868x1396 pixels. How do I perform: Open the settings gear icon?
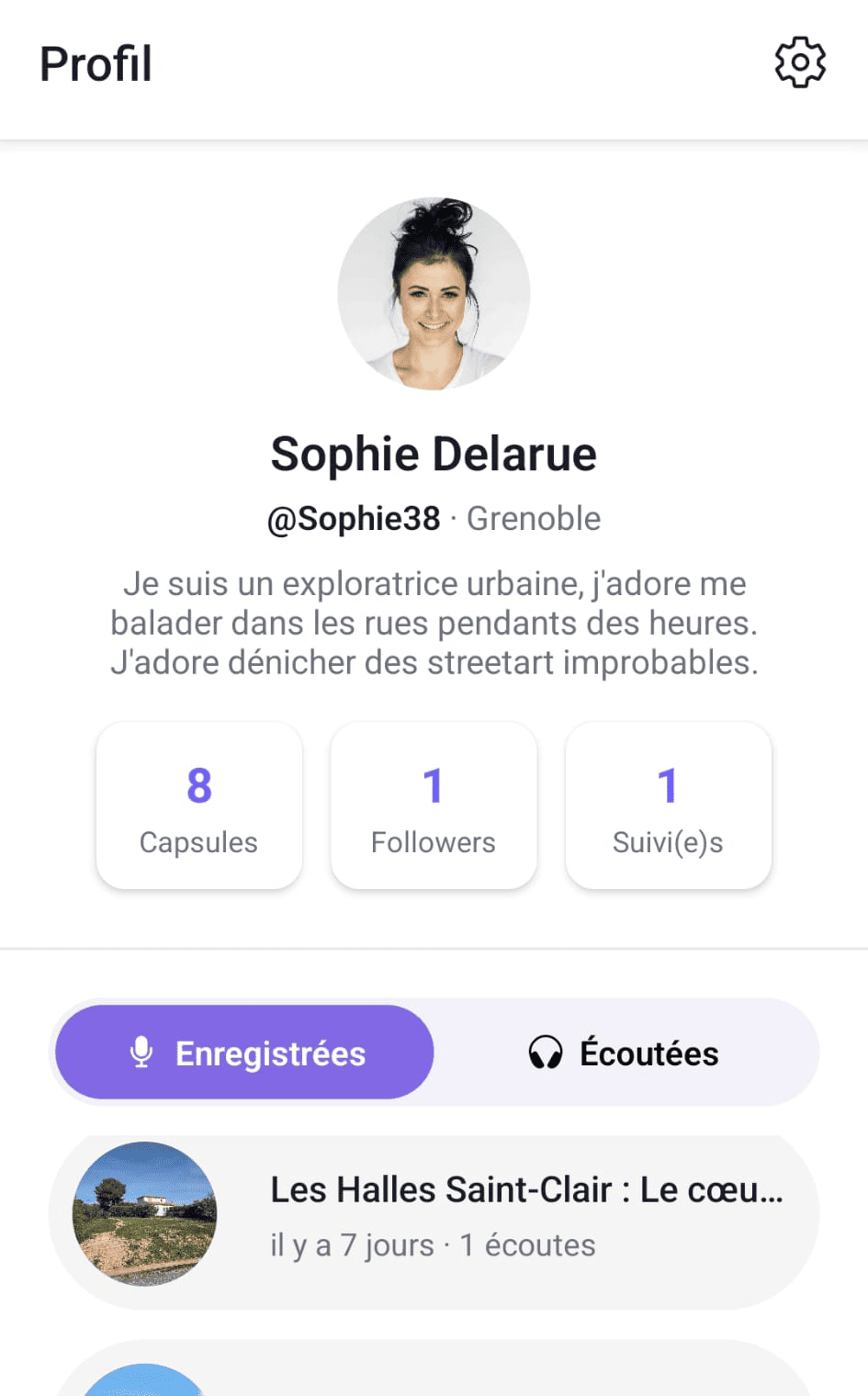(x=799, y=62)
